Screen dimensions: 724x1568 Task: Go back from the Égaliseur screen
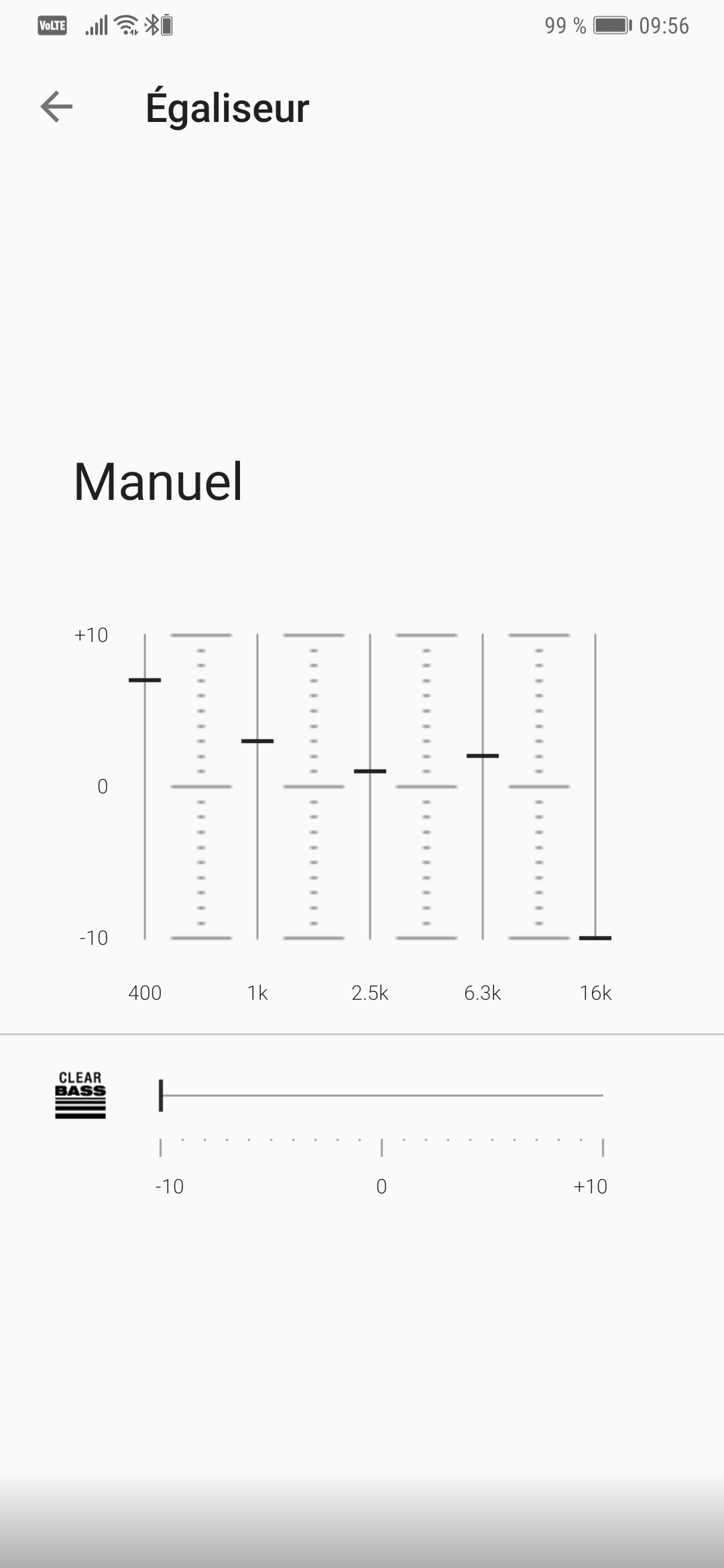(56, 107)
